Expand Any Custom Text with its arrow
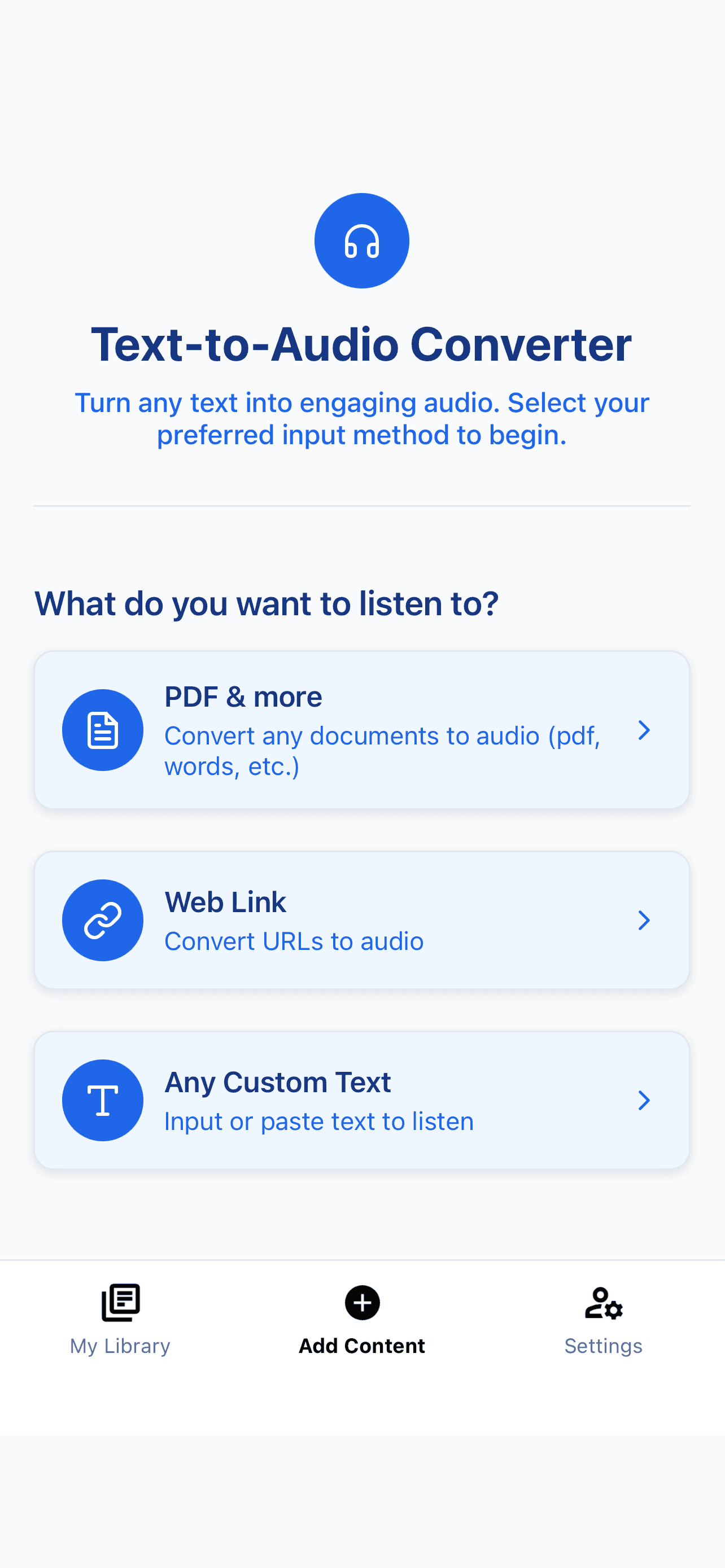The image size is (725, 1568). coord(644,1100)
